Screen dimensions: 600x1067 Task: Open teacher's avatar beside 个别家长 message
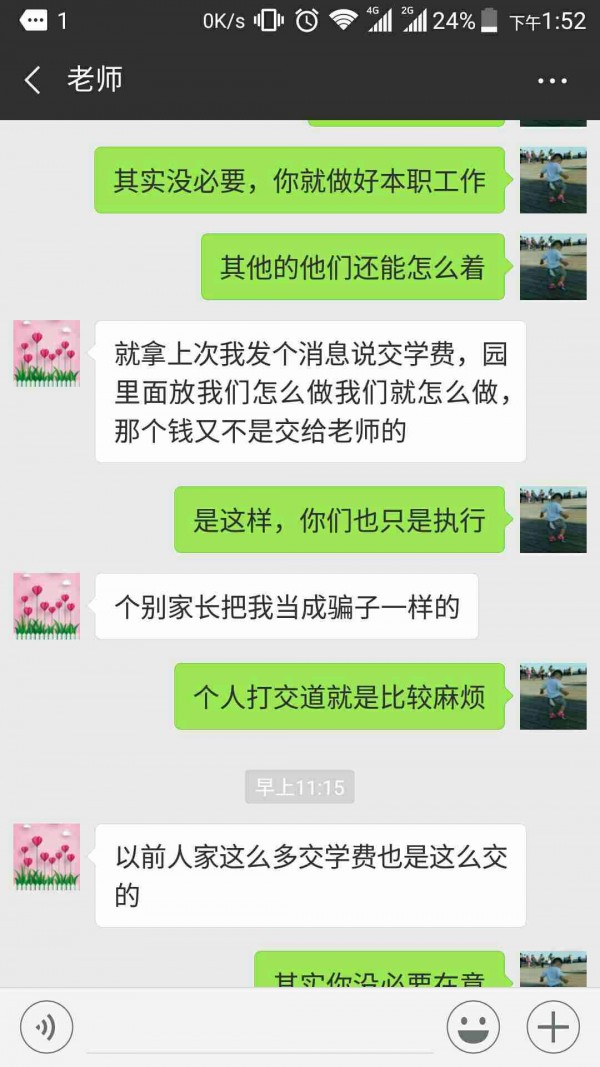click(46, 606)
